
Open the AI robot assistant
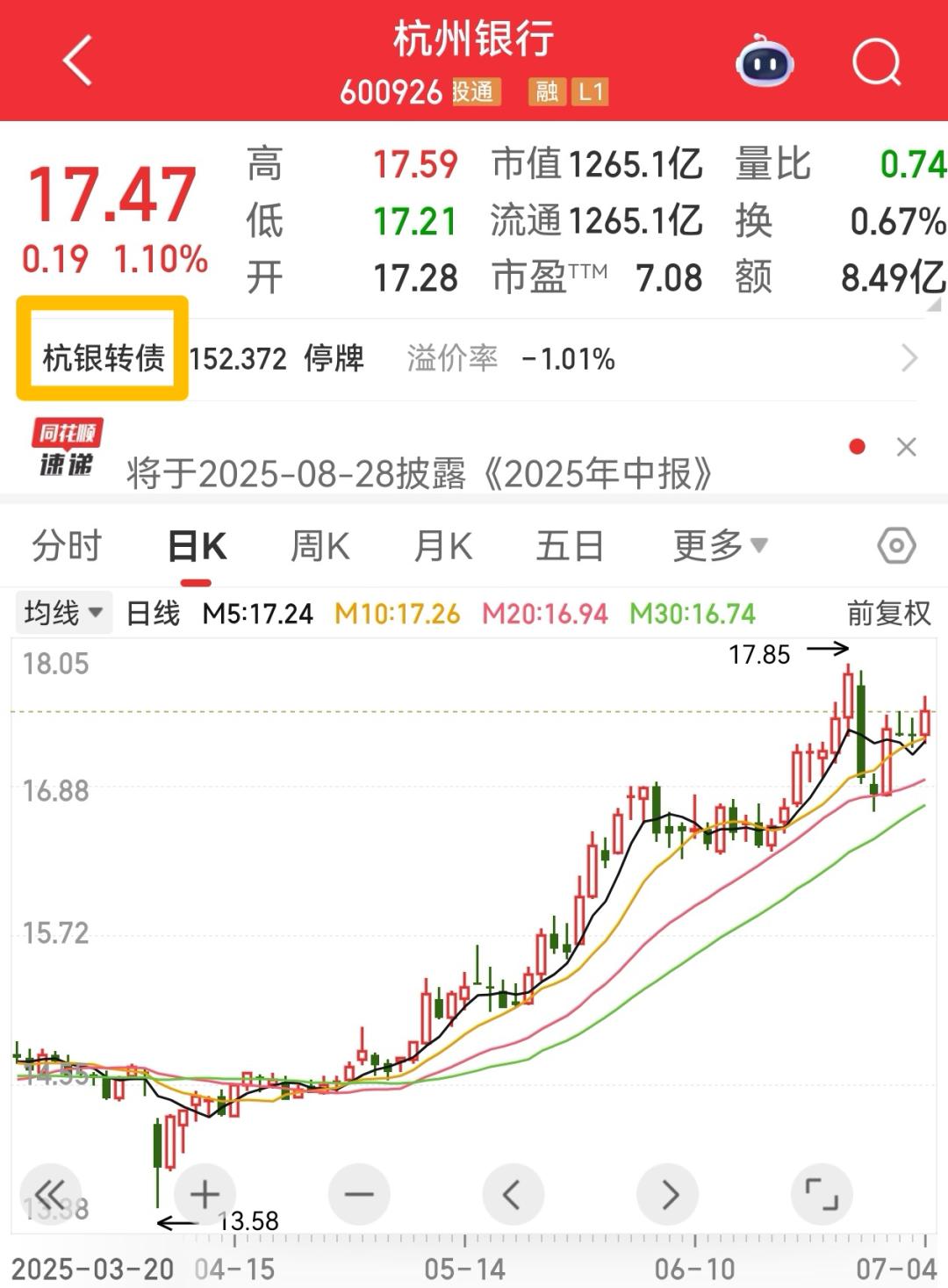coord(764,61)
